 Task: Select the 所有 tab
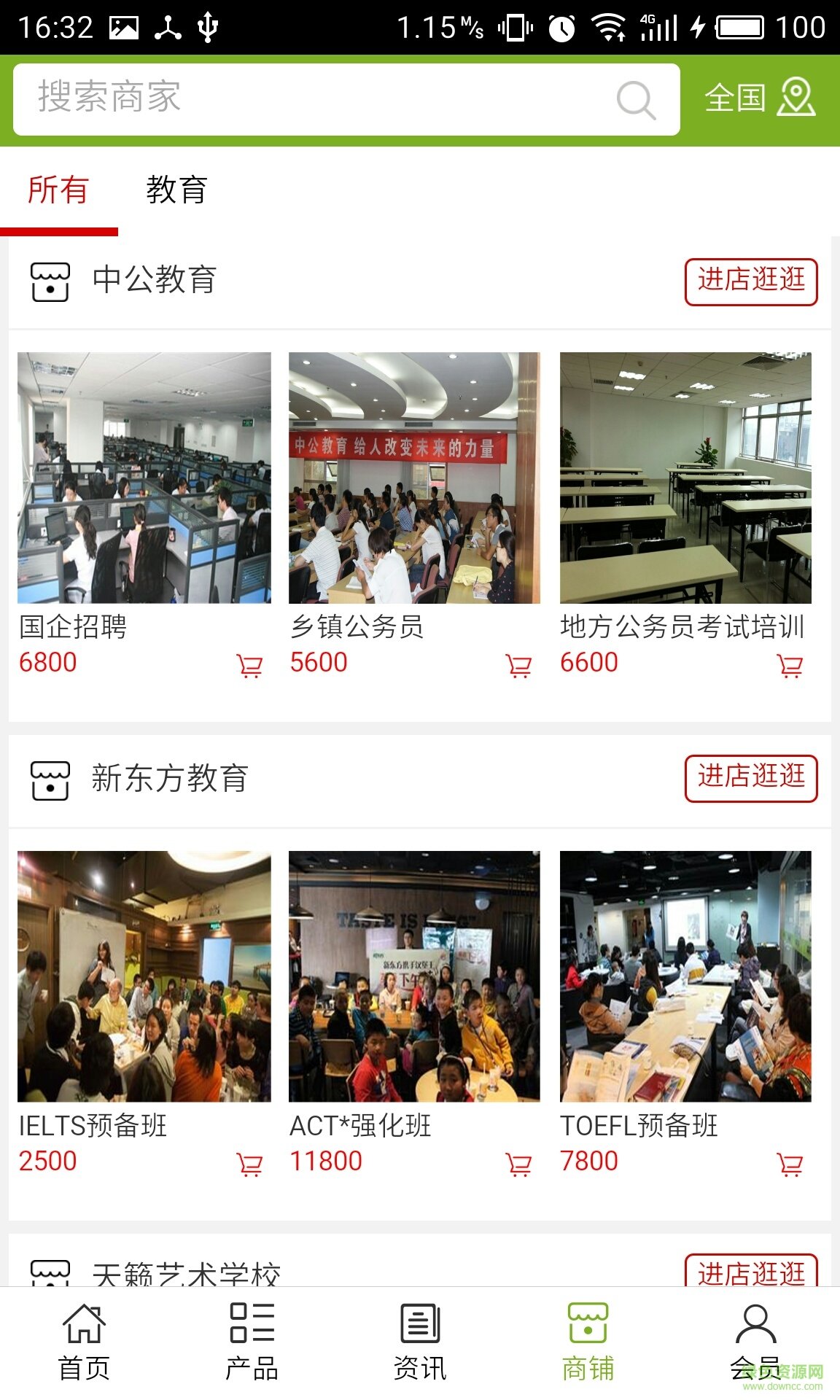58,190
